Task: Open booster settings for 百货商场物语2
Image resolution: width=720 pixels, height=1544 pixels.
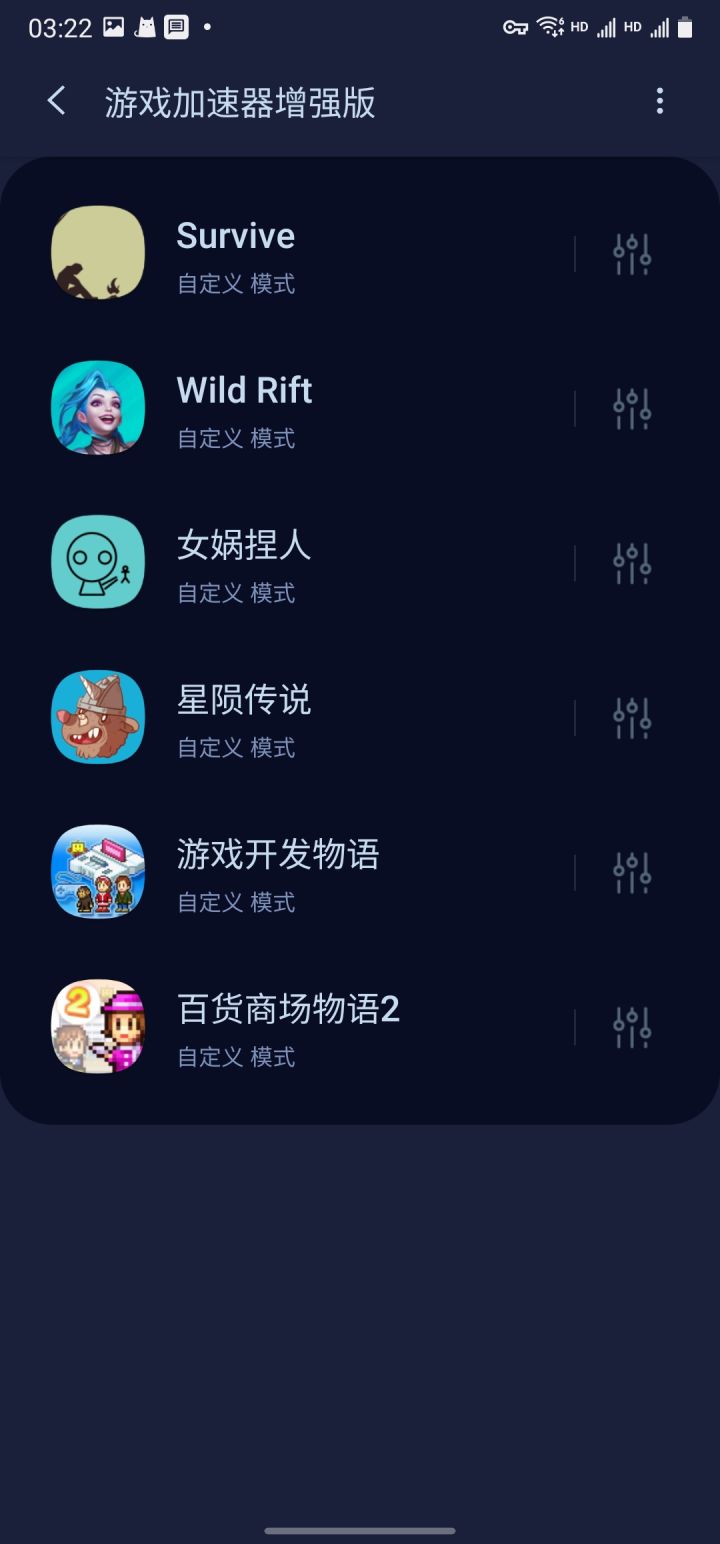Action: [x=630, y=1026]
